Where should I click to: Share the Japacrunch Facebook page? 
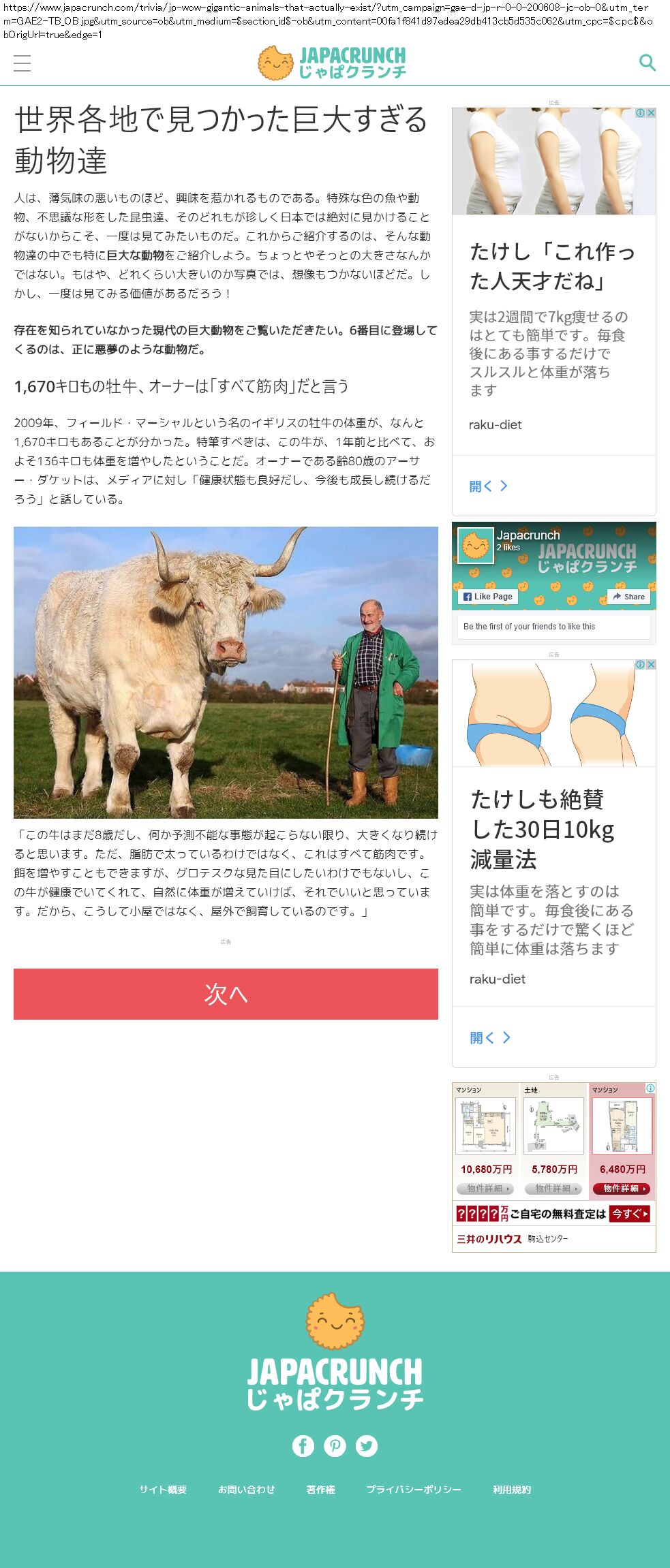coord(628,596)
